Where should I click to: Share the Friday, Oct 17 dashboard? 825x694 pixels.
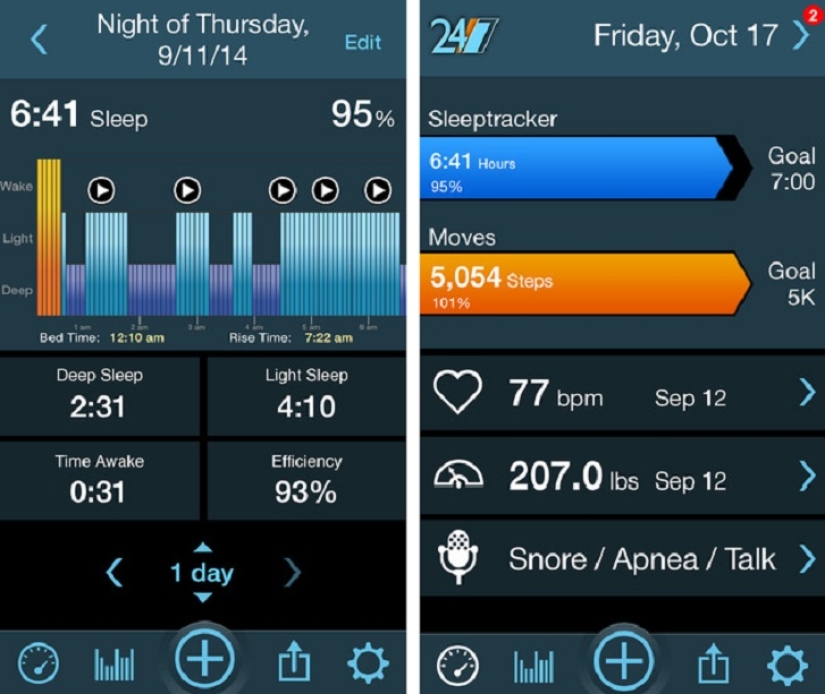pos(712,664)
